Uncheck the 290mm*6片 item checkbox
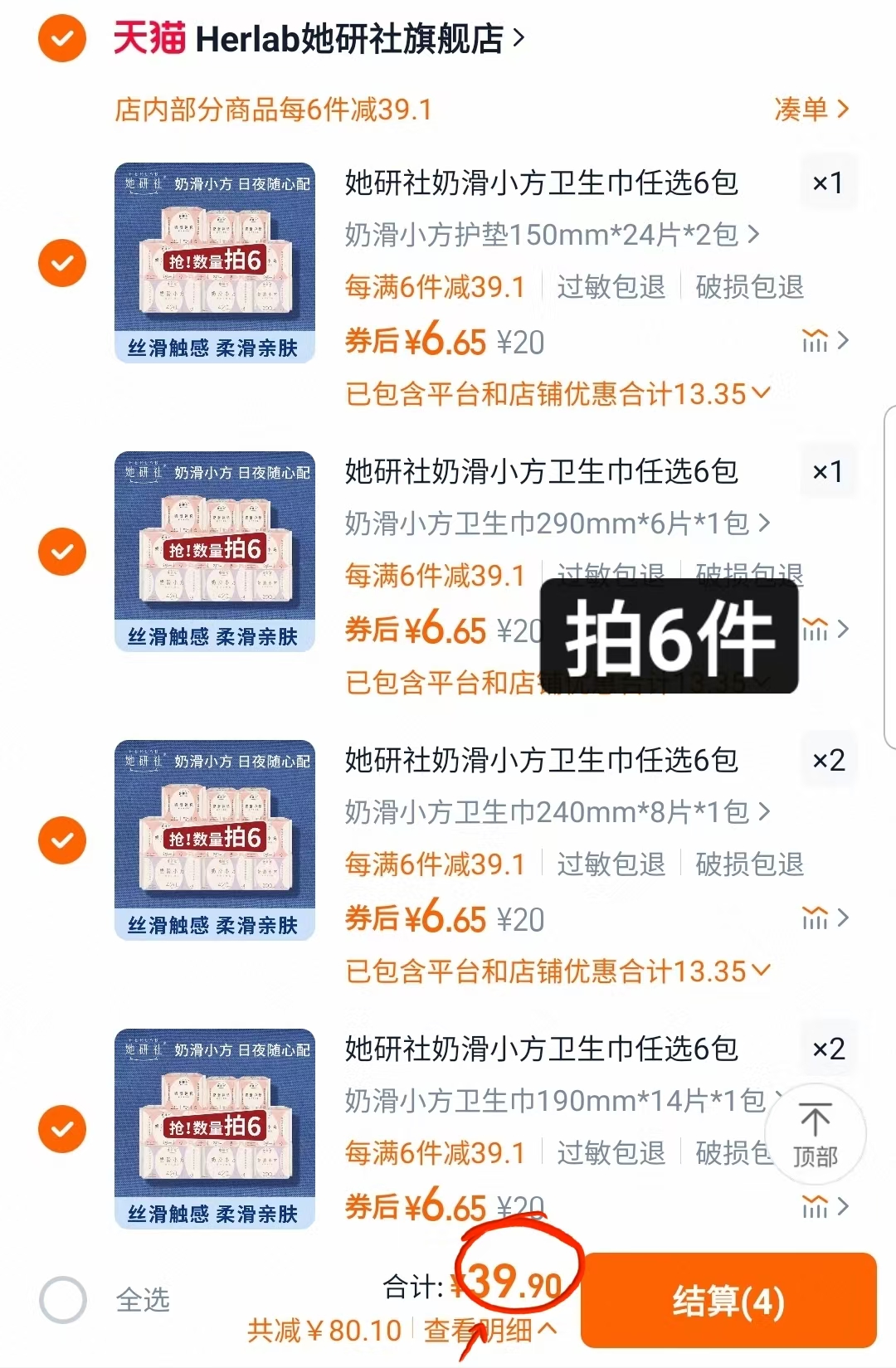The height and width of the screenshot is (1368, 896). [61, 551]
